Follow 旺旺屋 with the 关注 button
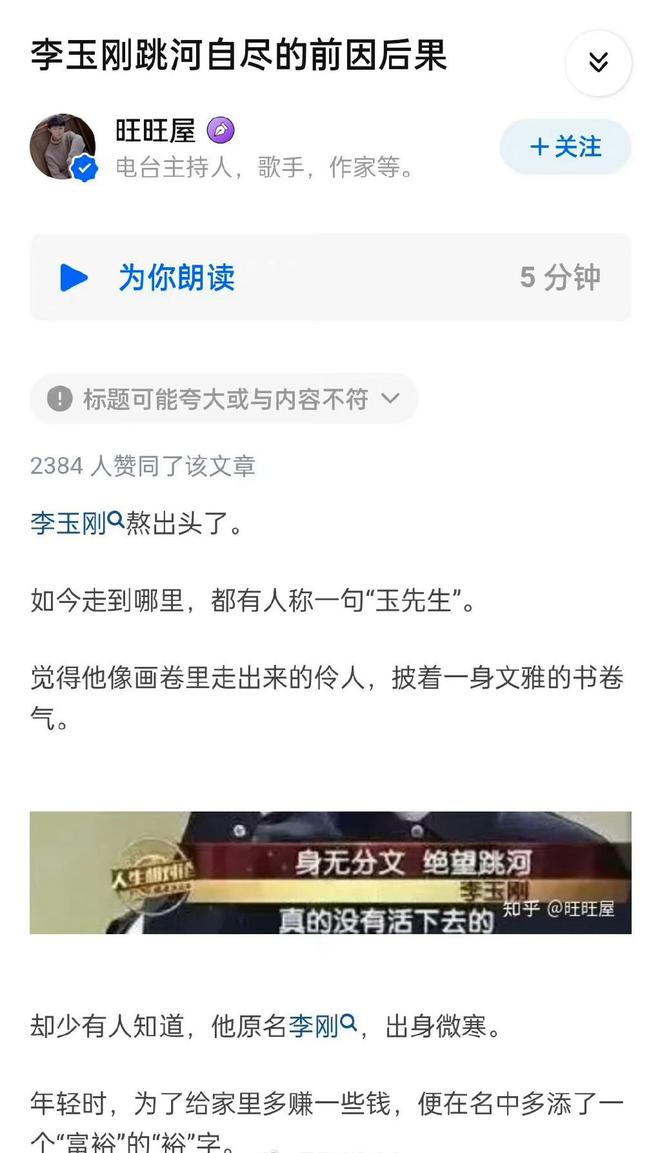660x1153 pixels. pyautogui.click(x=565, y=147)
